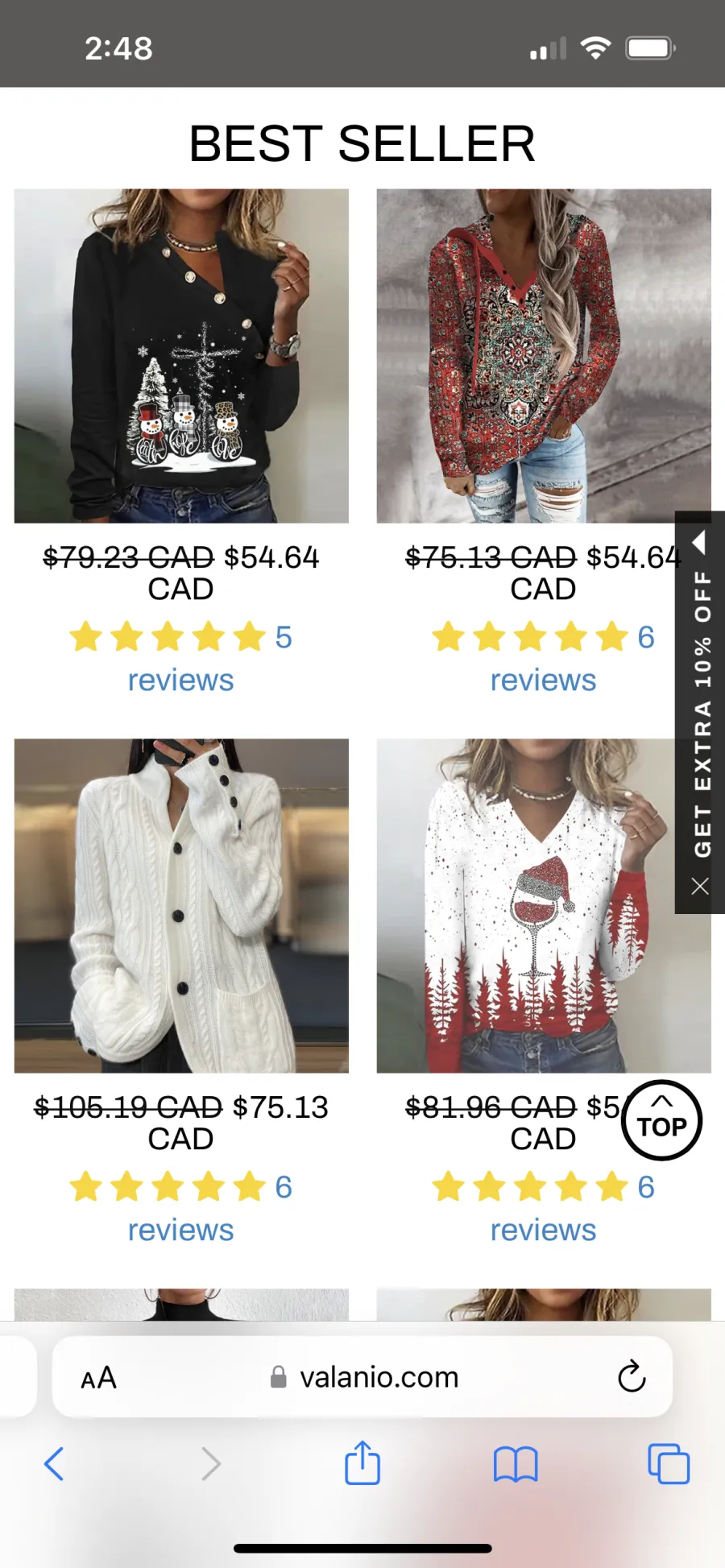Image resolution: width=725 pixels, height=1568 pixels.
Task: Tap the valanio.com address bar
Action: [362, 1377]
